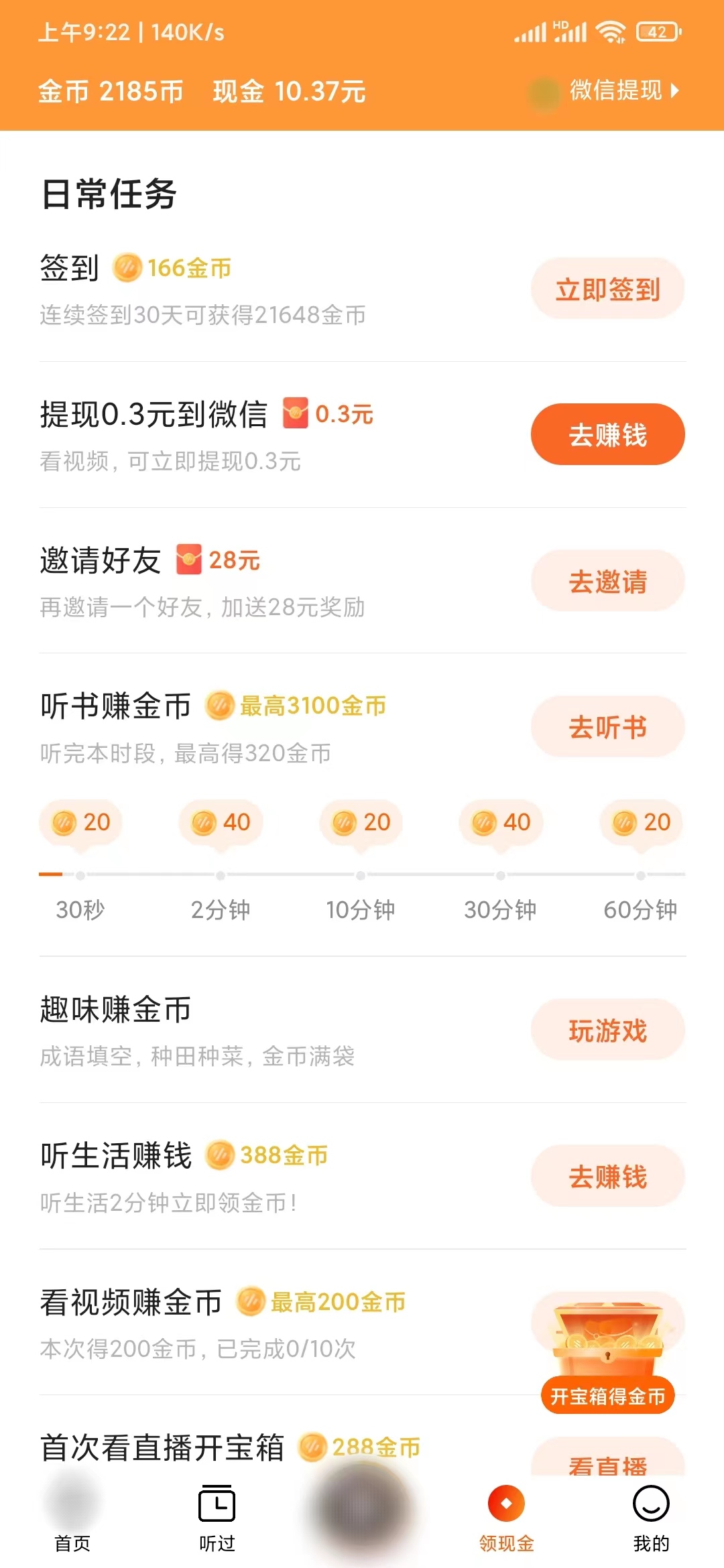Click the 去听书 button

[607, 726]
